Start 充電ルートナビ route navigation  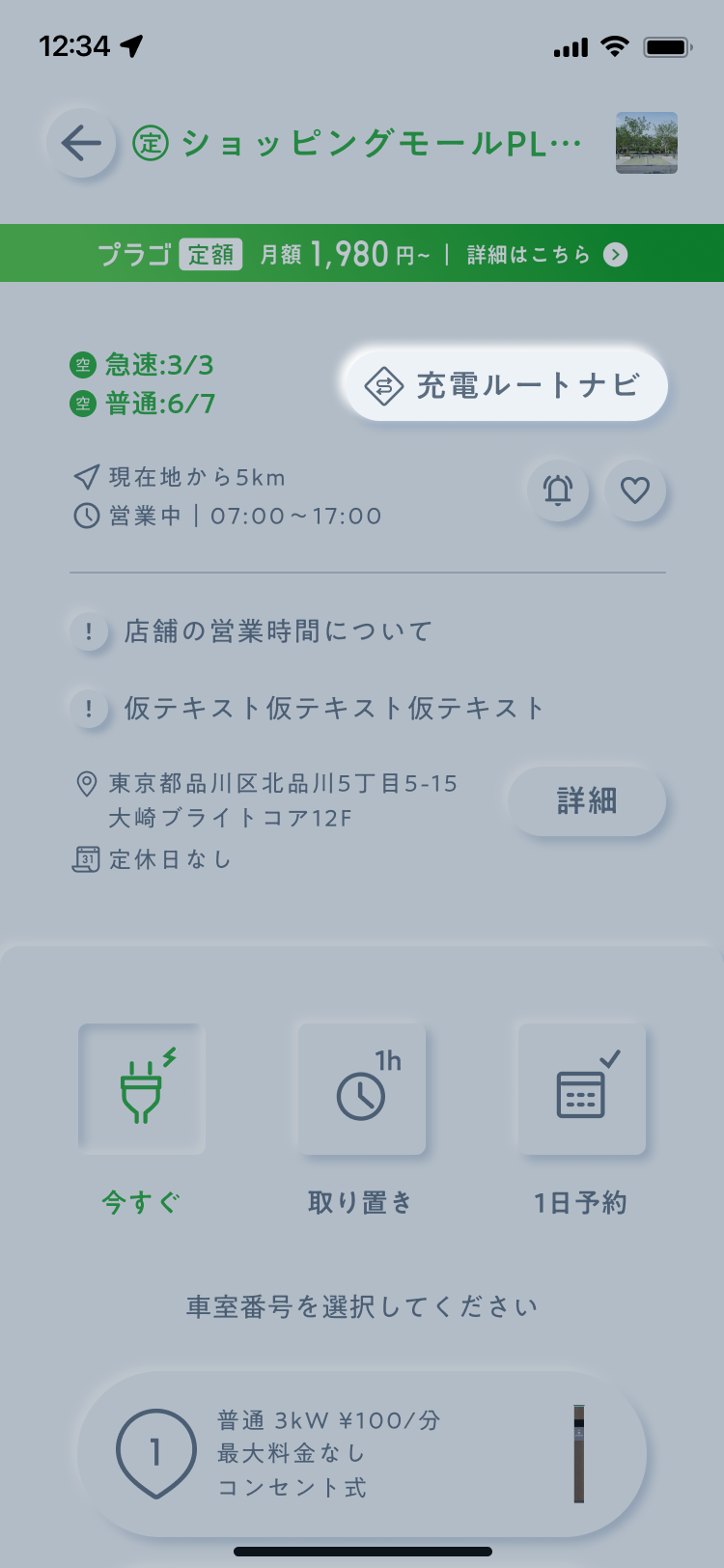[506, 385]
